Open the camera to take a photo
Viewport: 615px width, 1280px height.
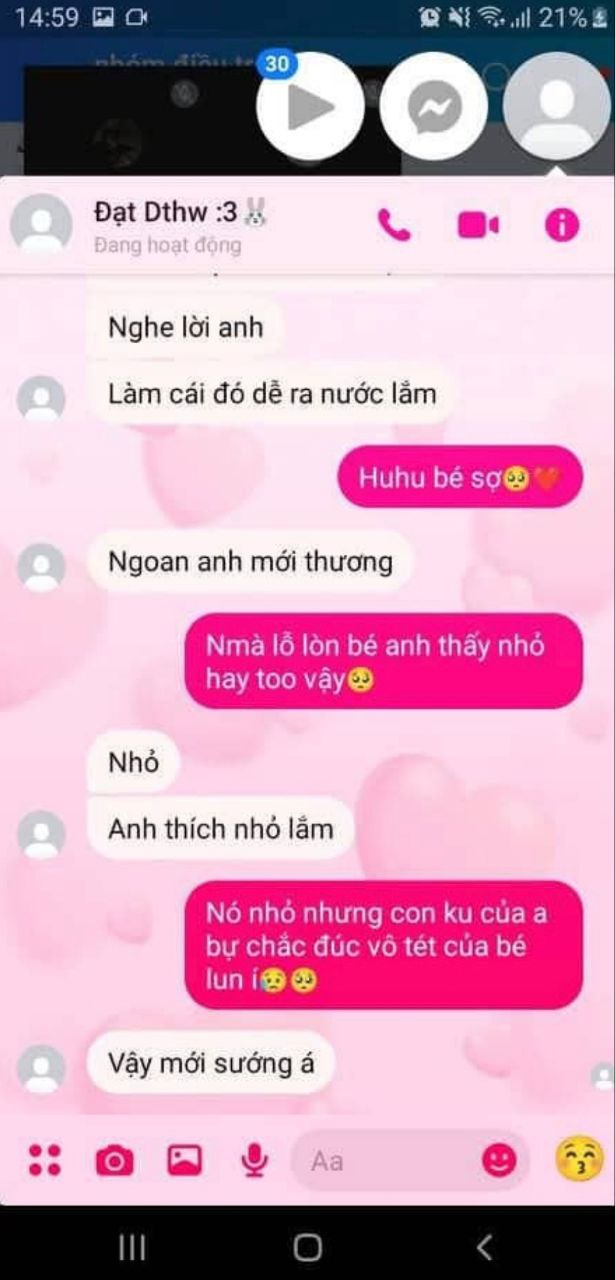[x=114, y=1160]
